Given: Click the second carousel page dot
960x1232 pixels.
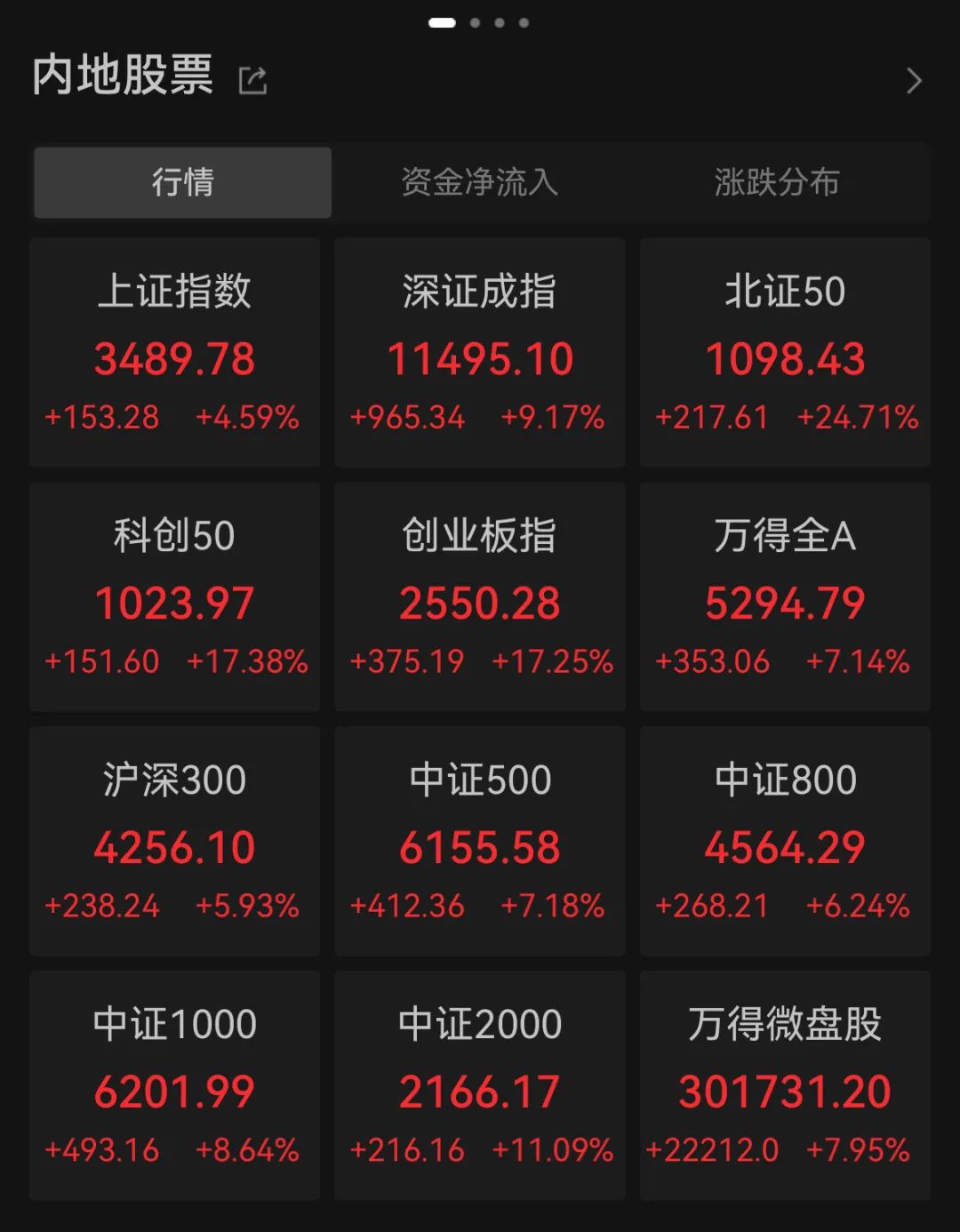Looking at the screenshot, I should (476, 24).
